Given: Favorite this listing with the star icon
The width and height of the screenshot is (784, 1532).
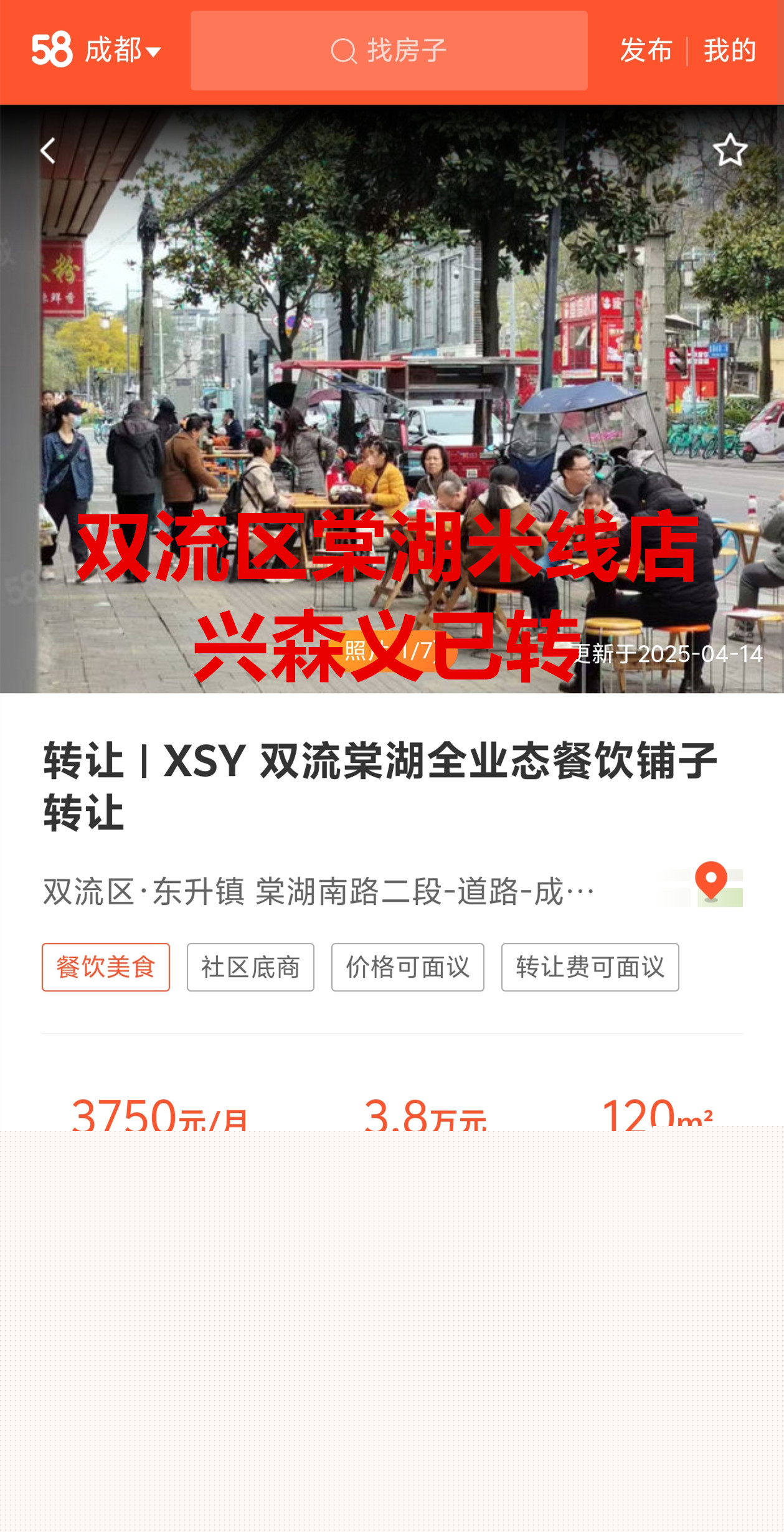Looking at the screenshot, I should (729, 150).
